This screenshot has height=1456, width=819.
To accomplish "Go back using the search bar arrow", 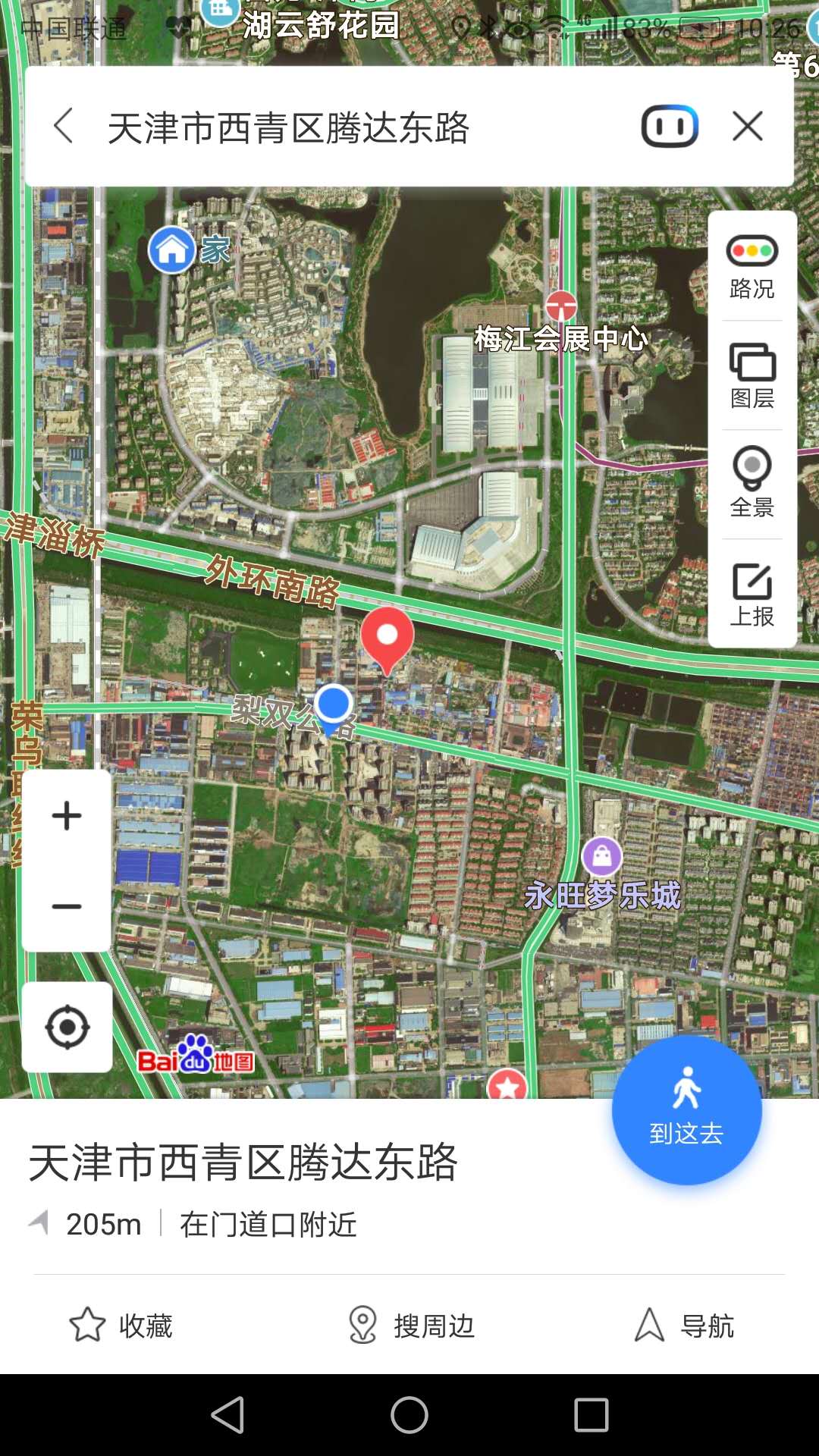I will click(64, 126).
